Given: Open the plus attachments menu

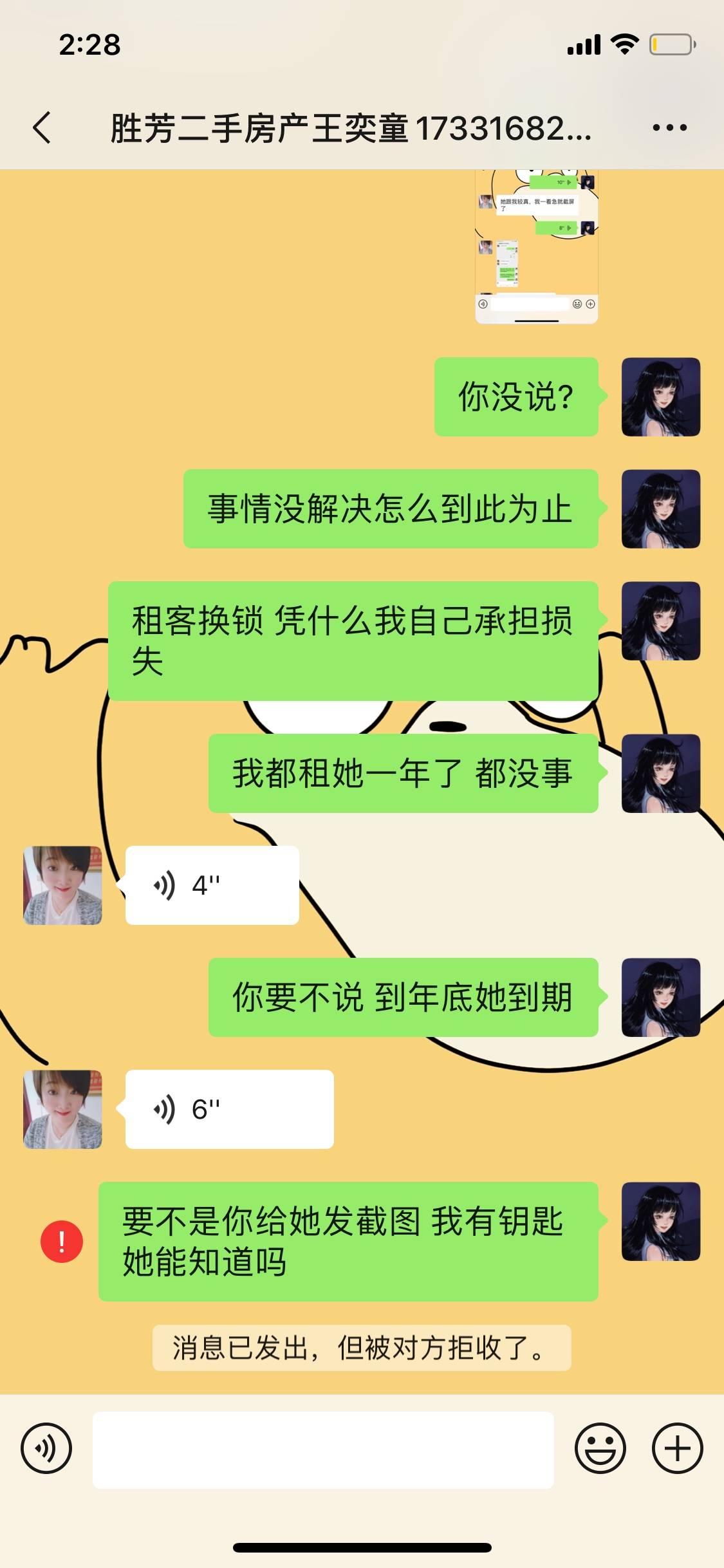Looking at the screenshot, I should pos(677,1449).
